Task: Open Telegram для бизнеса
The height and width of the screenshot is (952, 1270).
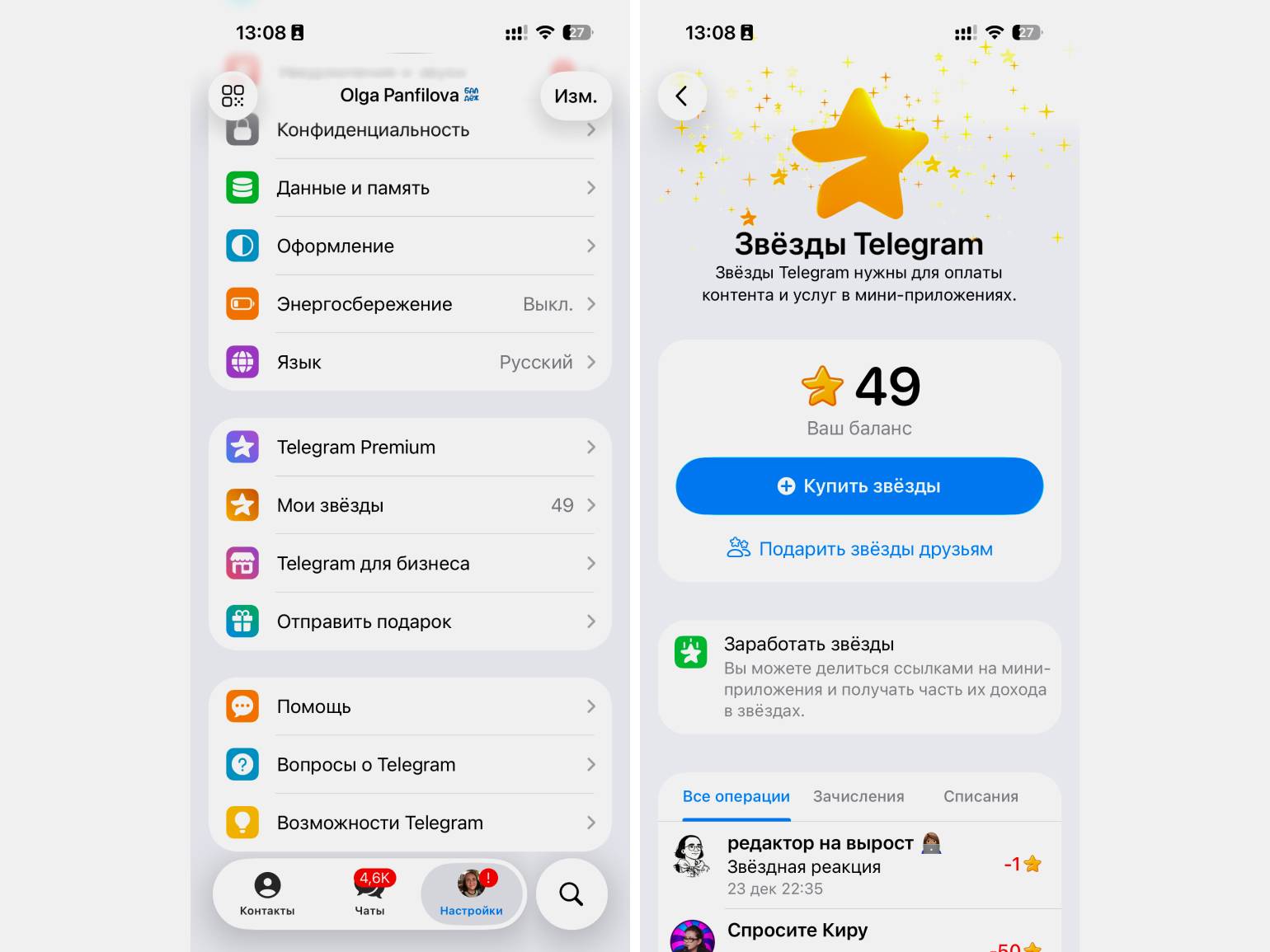Action: pos(410,564)
